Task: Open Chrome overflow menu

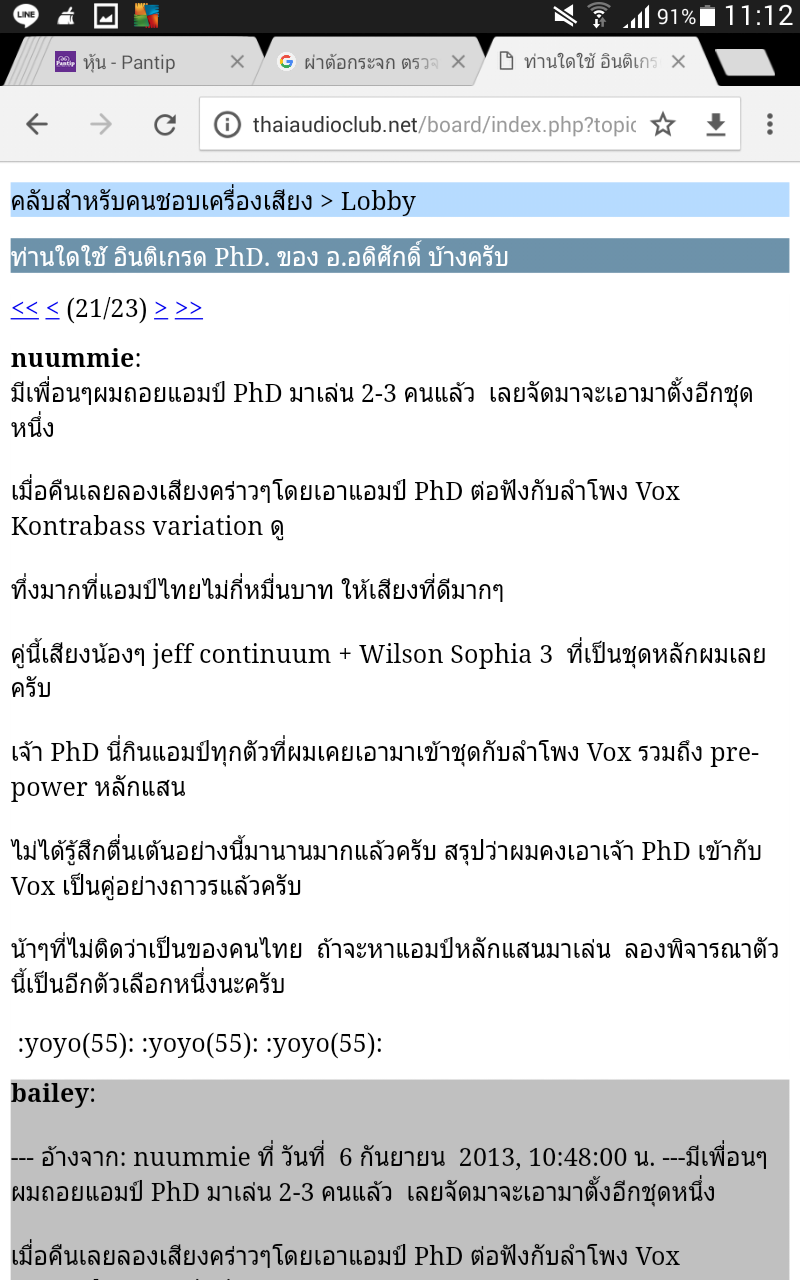Action: coord(769,124)
